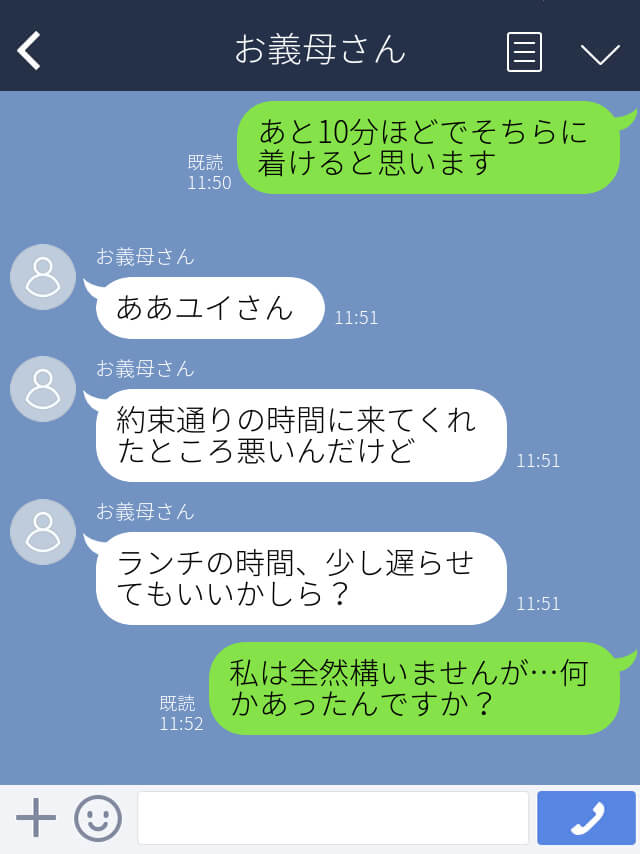Tap the blue phone call button
Screen dimensions: 640x854
click(x=586, y=818)
